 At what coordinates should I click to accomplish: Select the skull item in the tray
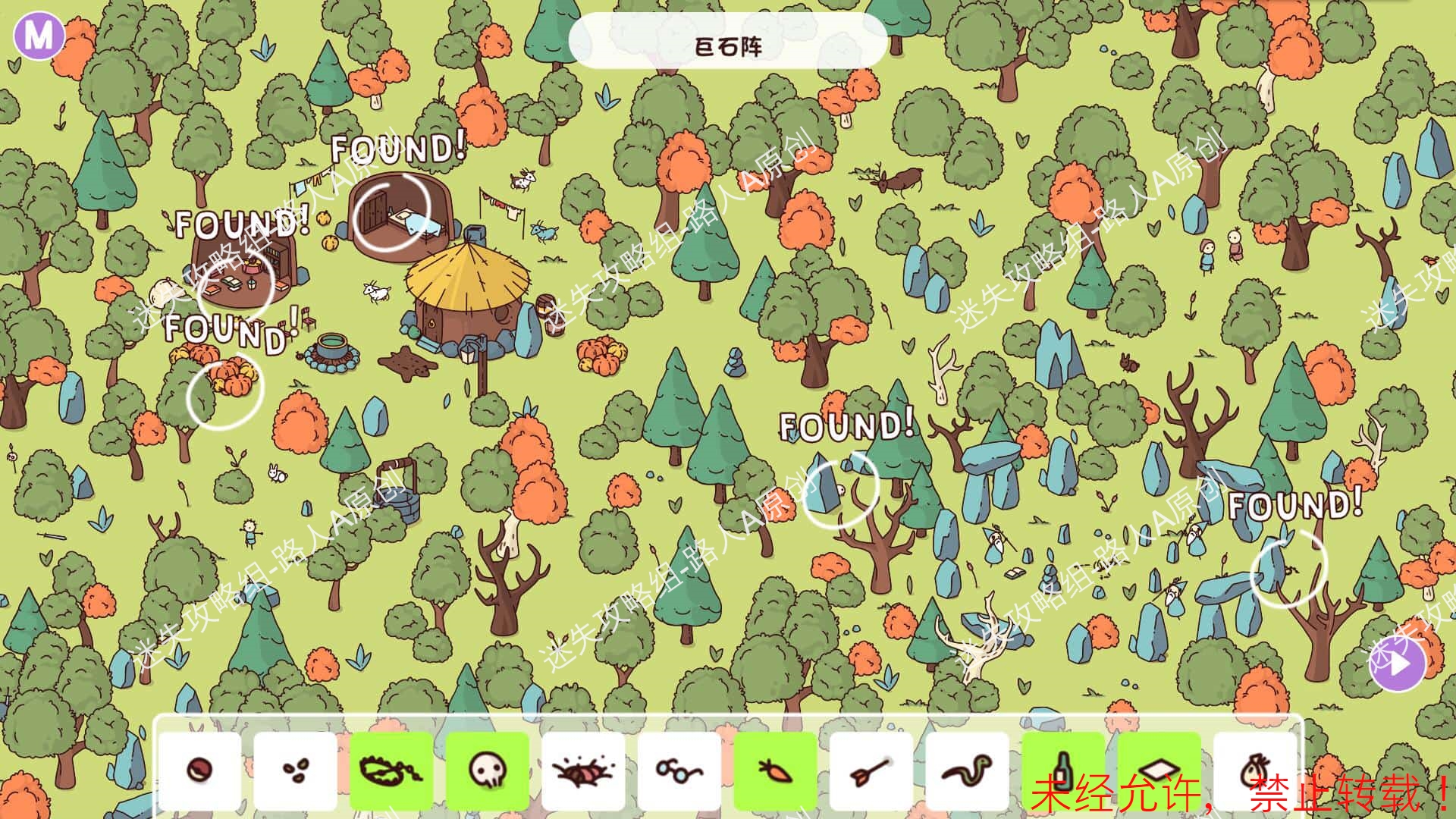[x=487, y=771]
